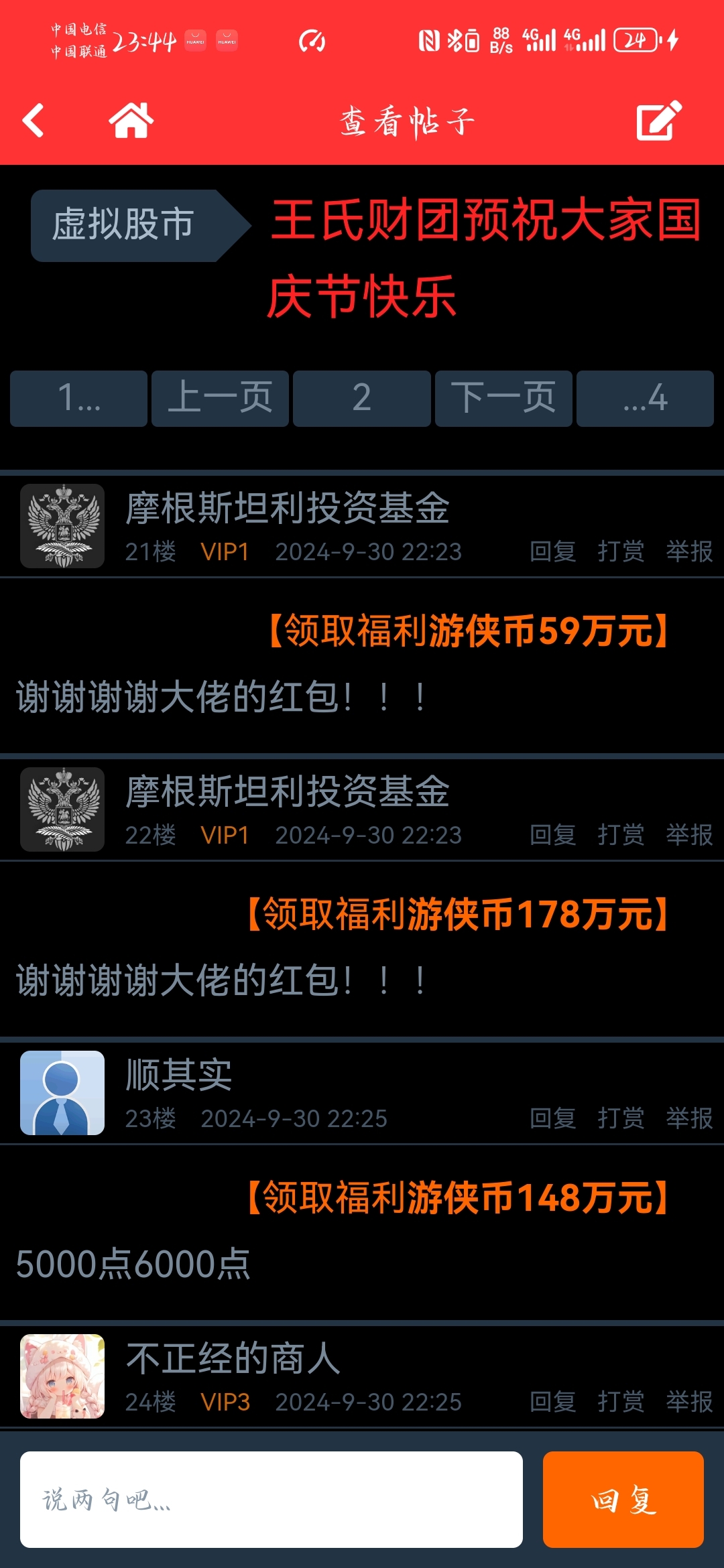Go to 上一页 previous page
The width and height of the screenshot is (724, 1568).
click(x=220, y=398)
